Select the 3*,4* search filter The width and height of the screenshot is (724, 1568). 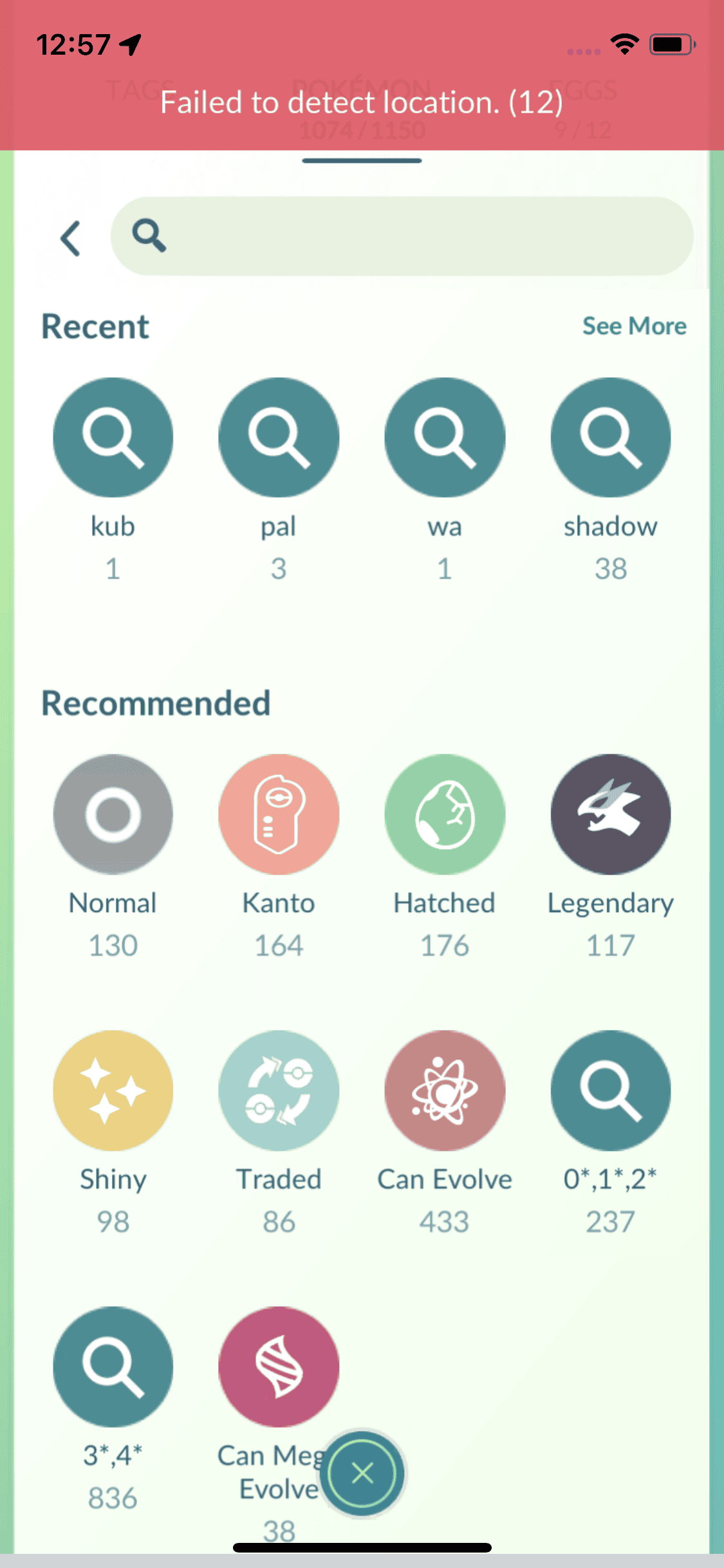(113, 1367)
